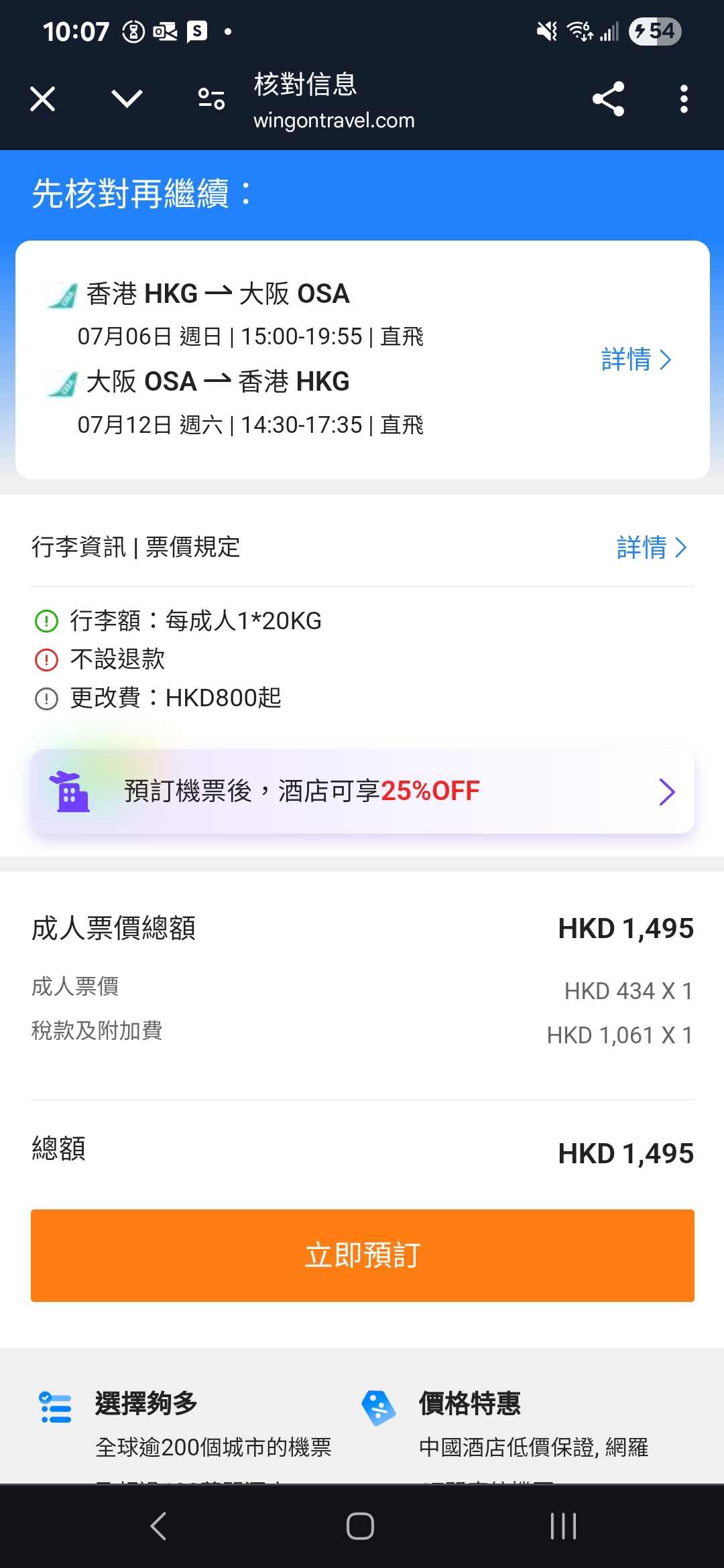Open 行李資訊 票價規定 詳情
This screenshot has height=1568, width=724.
click(x=652, y=547)
